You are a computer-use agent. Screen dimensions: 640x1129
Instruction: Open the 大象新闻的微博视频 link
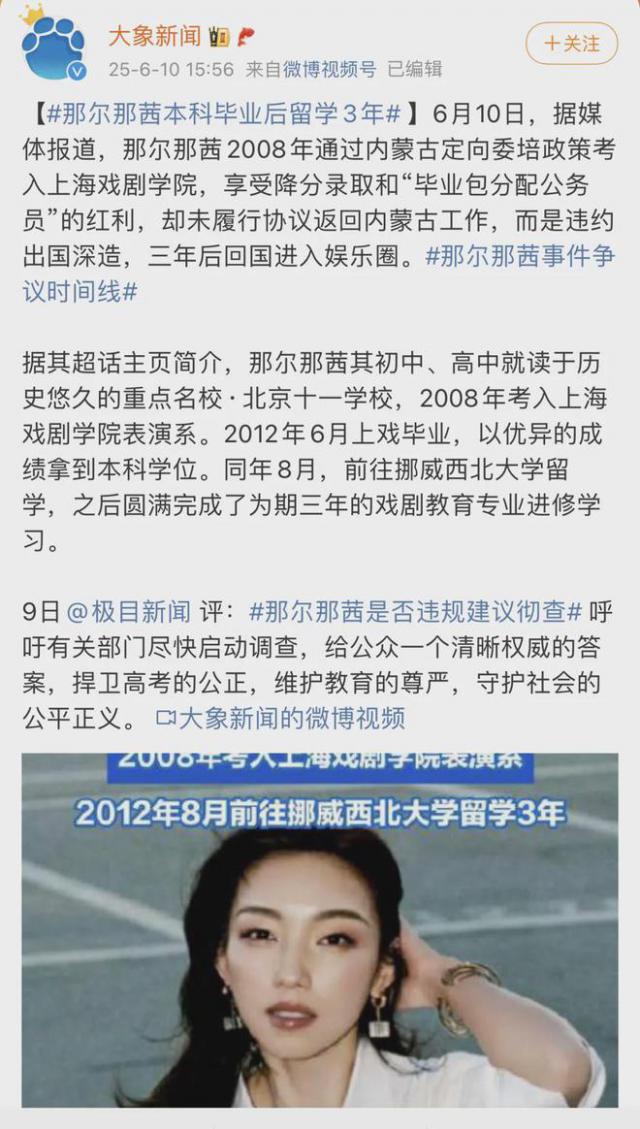pyautogui.click(x=281, y=718)
